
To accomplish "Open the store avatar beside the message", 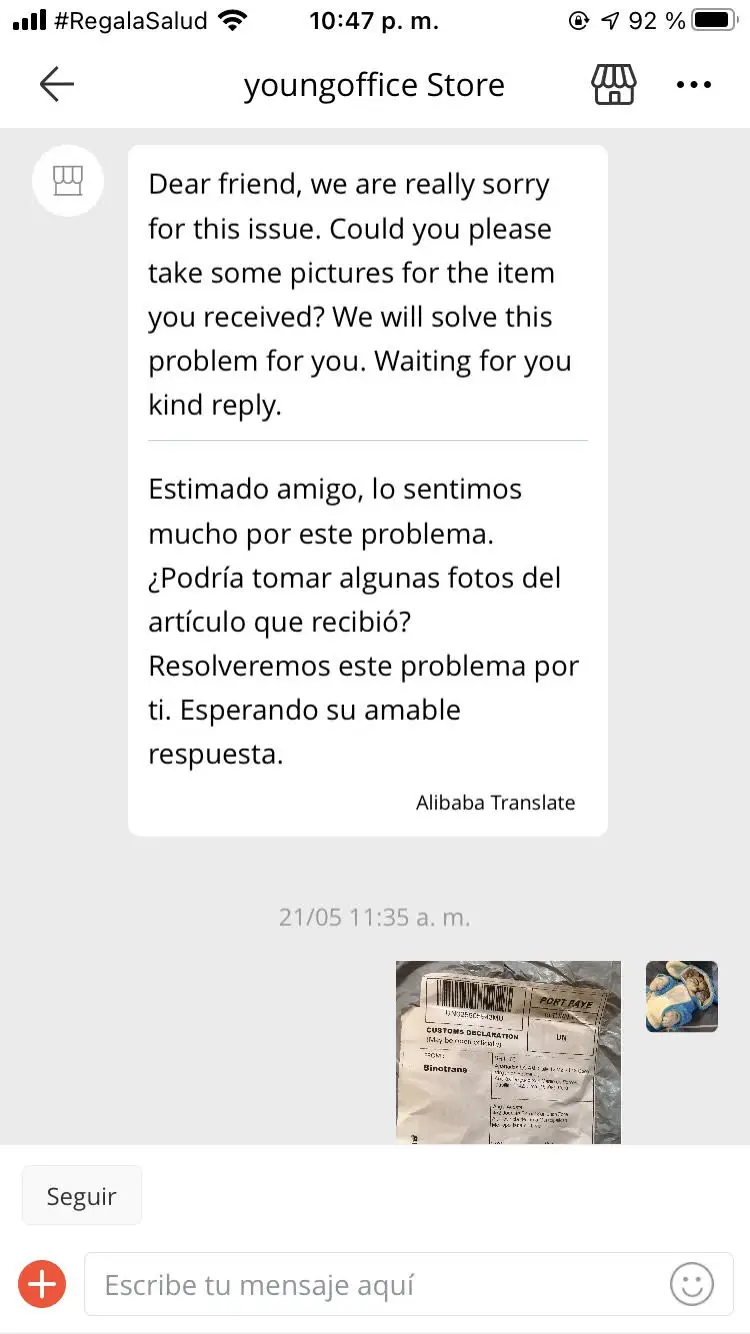I will 68,181.
